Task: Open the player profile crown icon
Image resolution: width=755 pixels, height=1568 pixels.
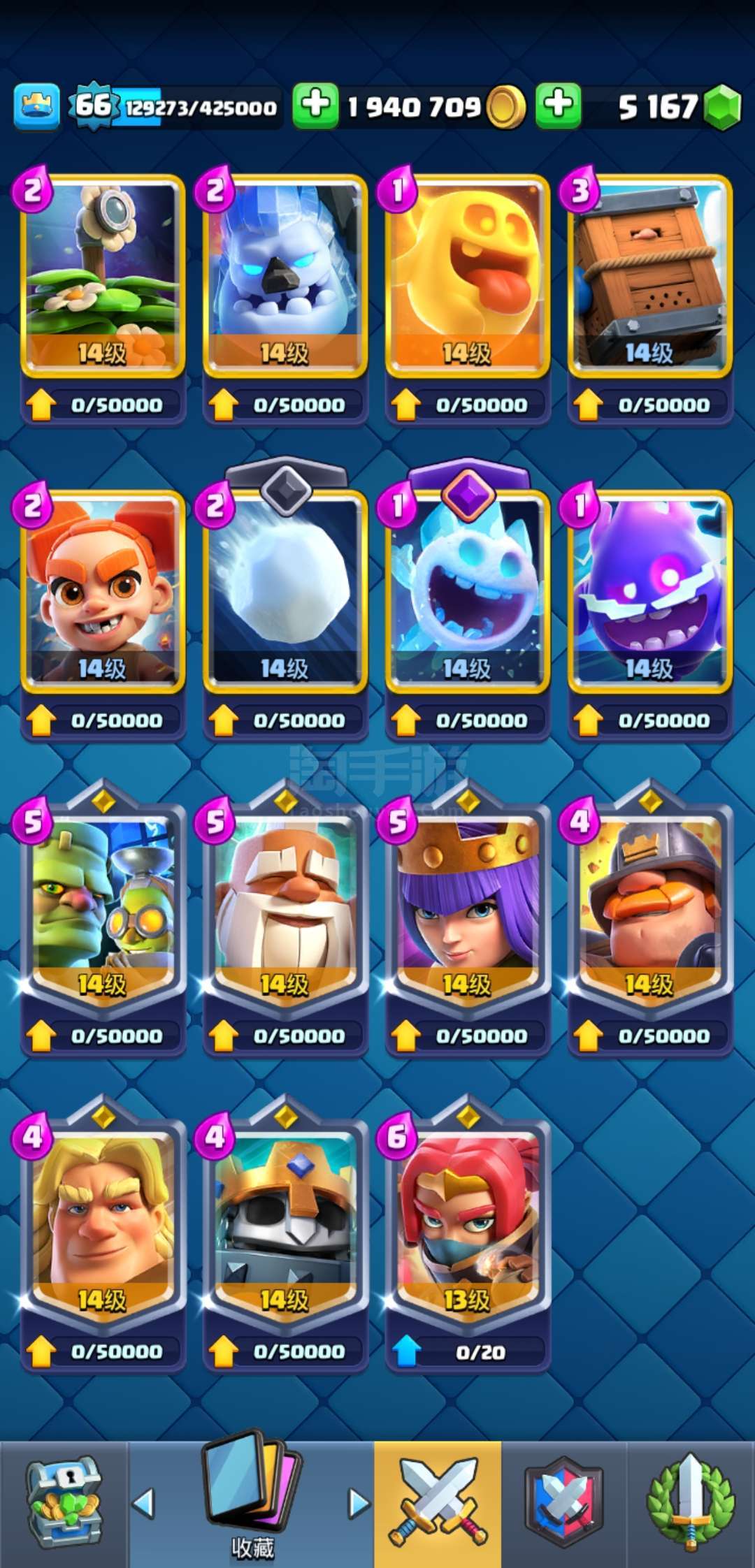Action: click(36, 106)
